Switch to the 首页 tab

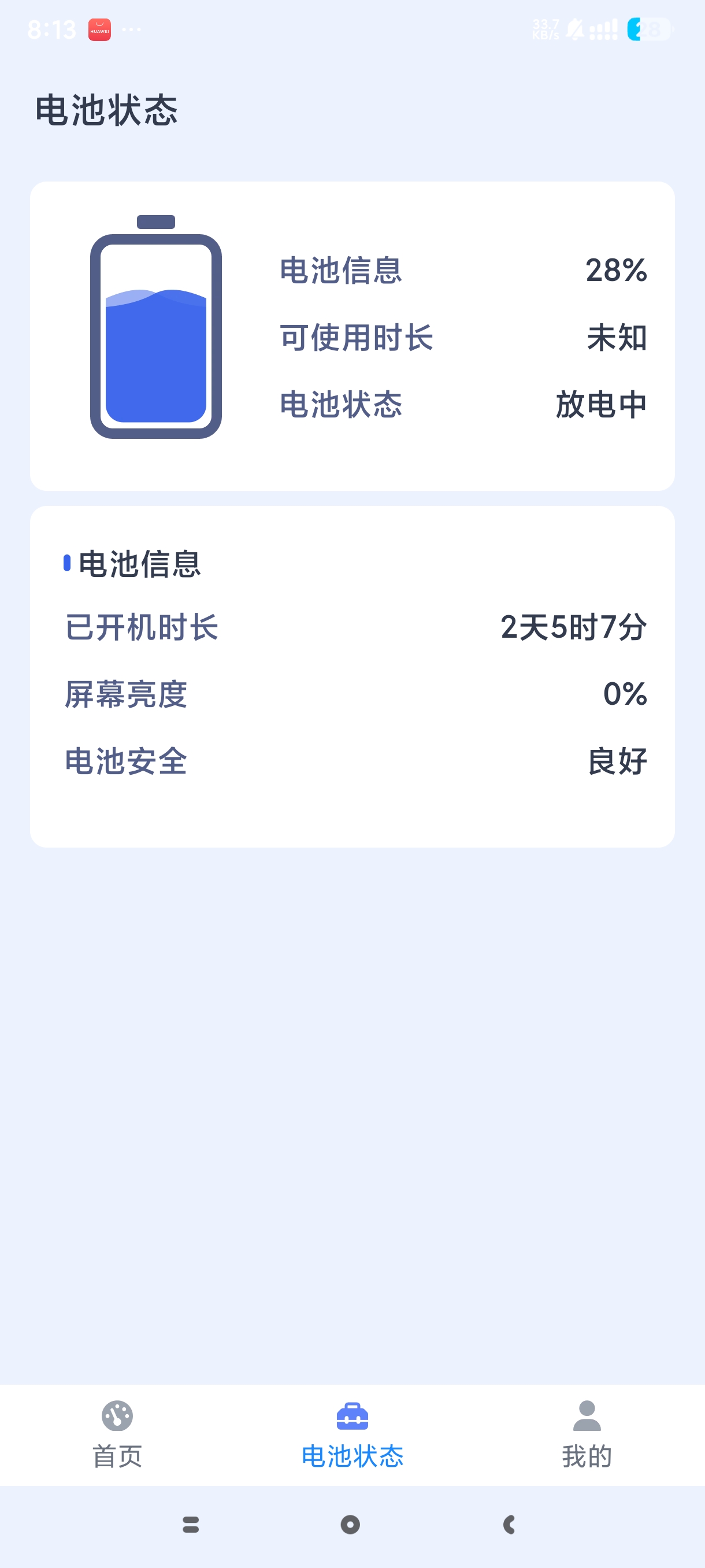117,1434
